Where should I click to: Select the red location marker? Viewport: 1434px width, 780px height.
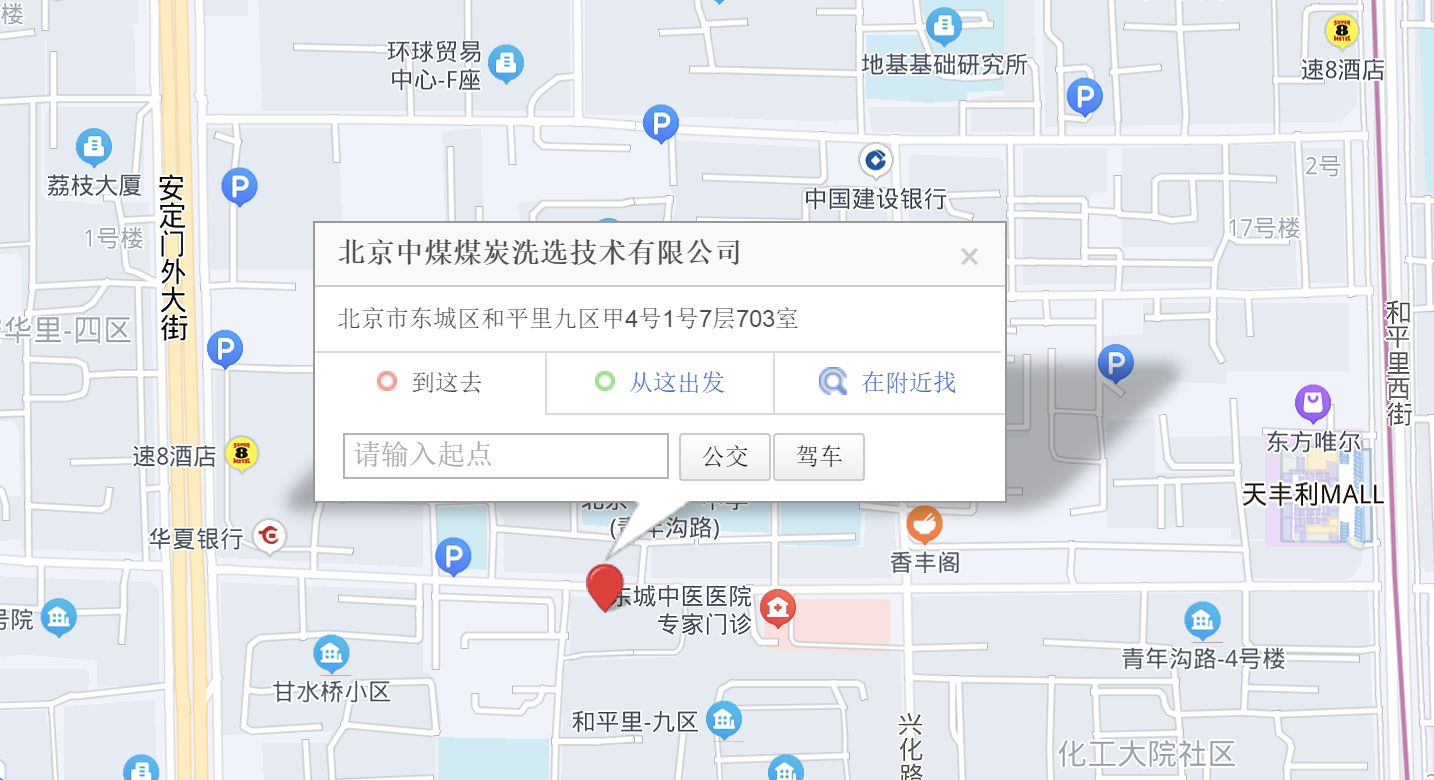604,584
